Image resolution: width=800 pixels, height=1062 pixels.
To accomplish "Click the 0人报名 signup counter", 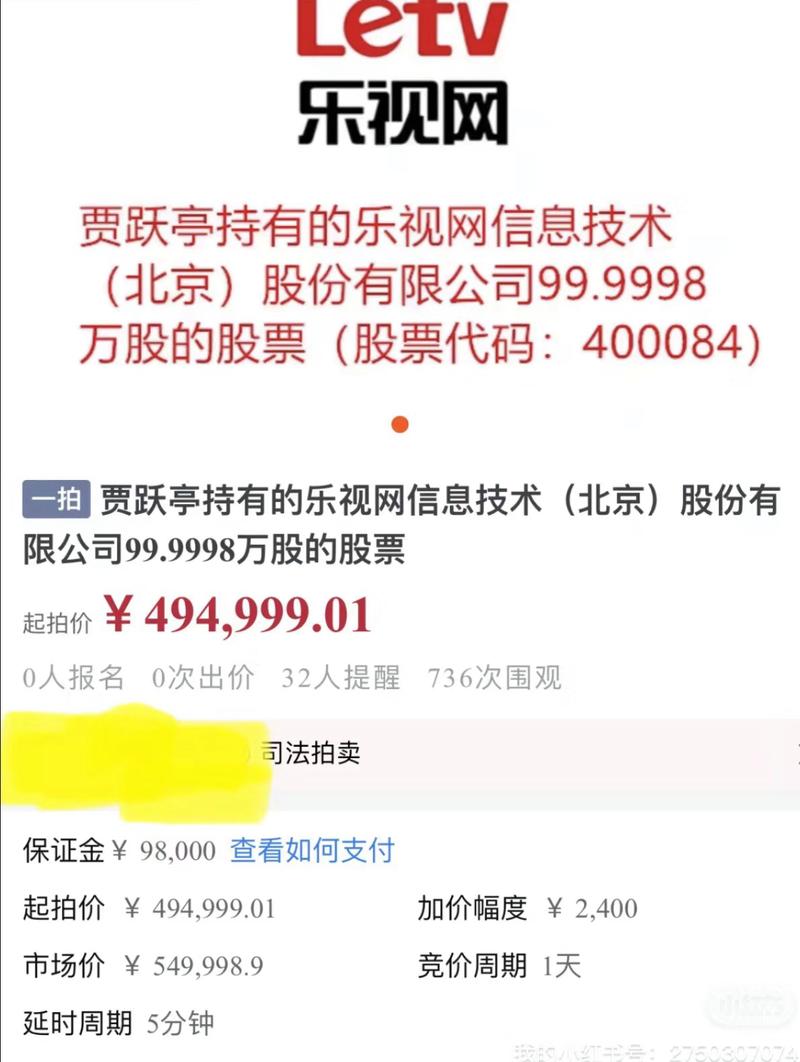I will 70,678.
